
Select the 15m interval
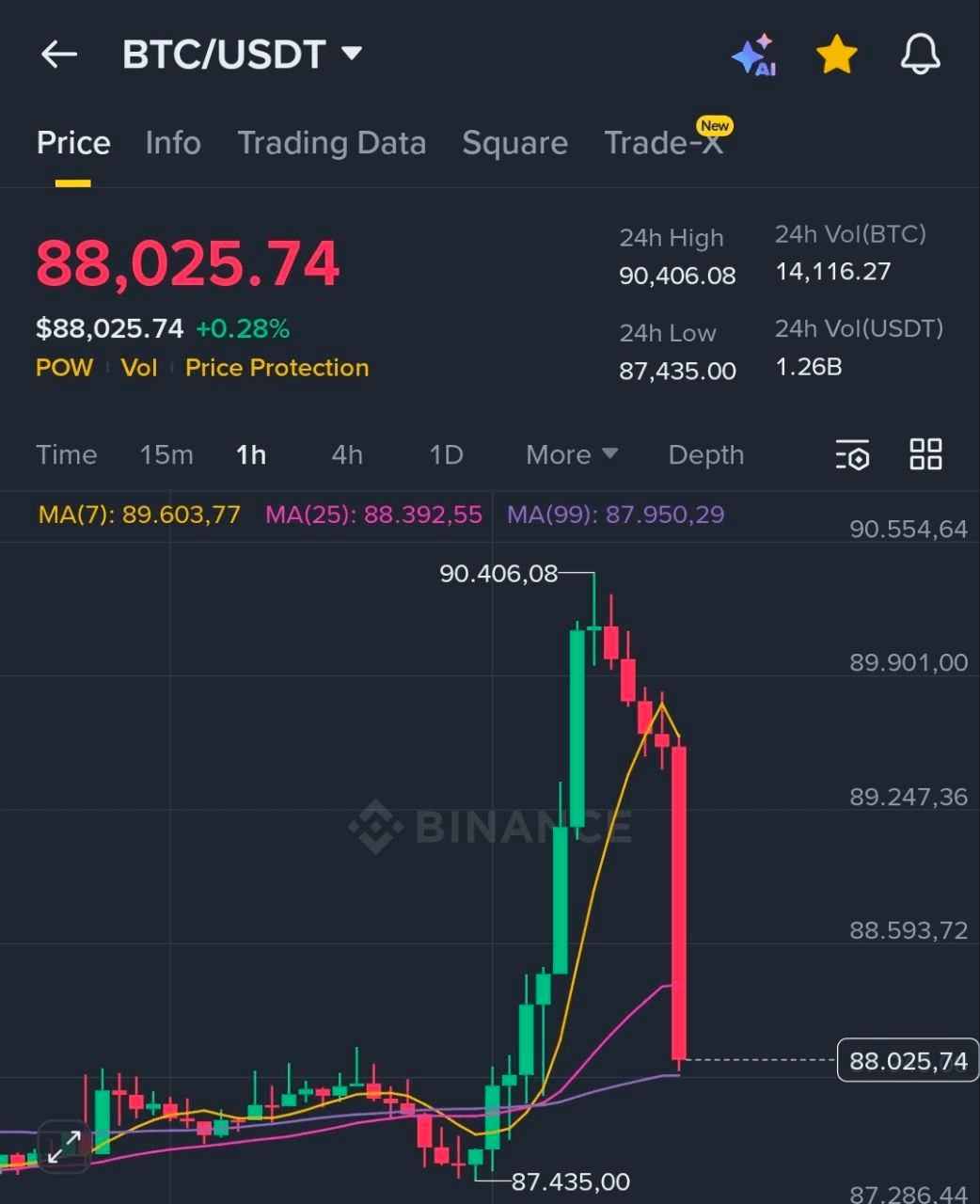point(166,455)
